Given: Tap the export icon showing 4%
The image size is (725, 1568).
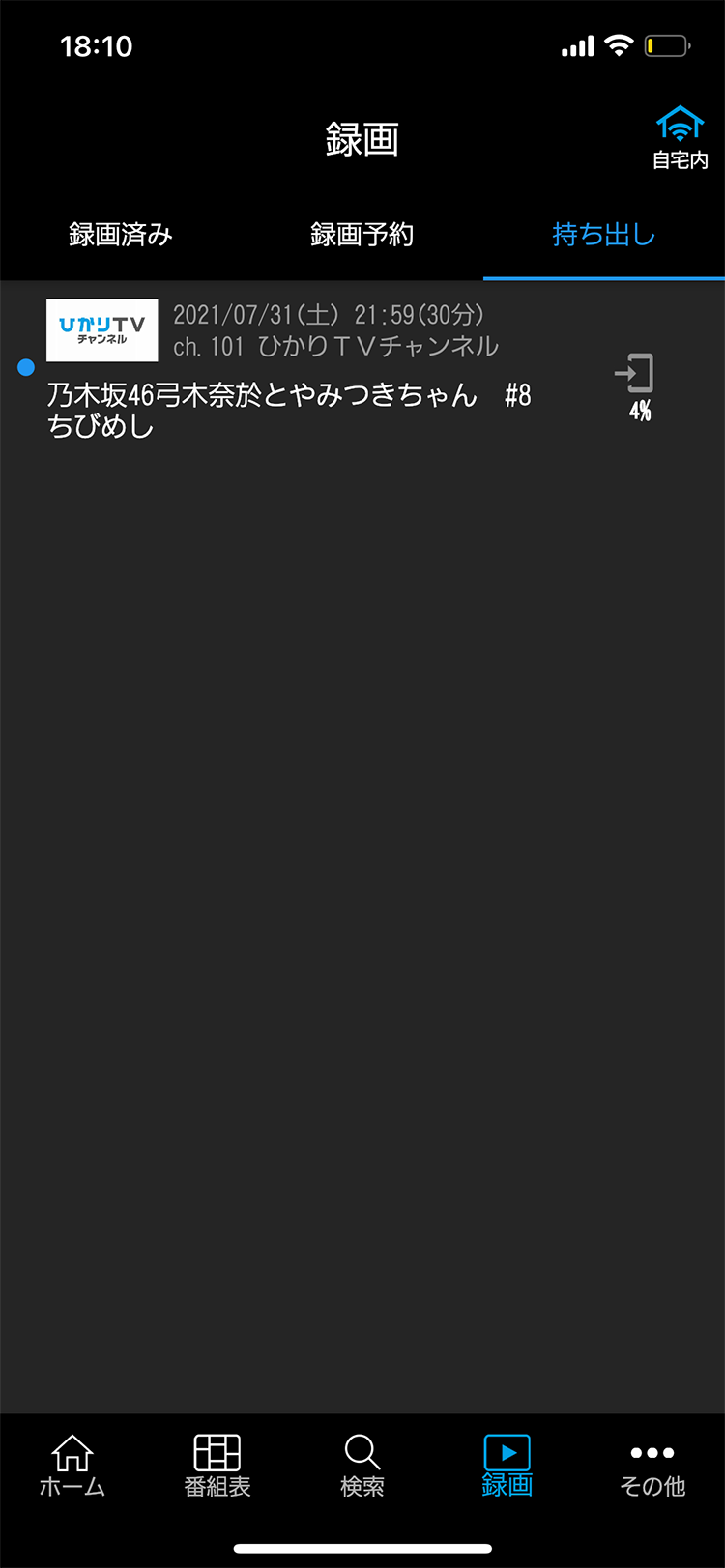Looking at the screenshot, I should 637,385.
